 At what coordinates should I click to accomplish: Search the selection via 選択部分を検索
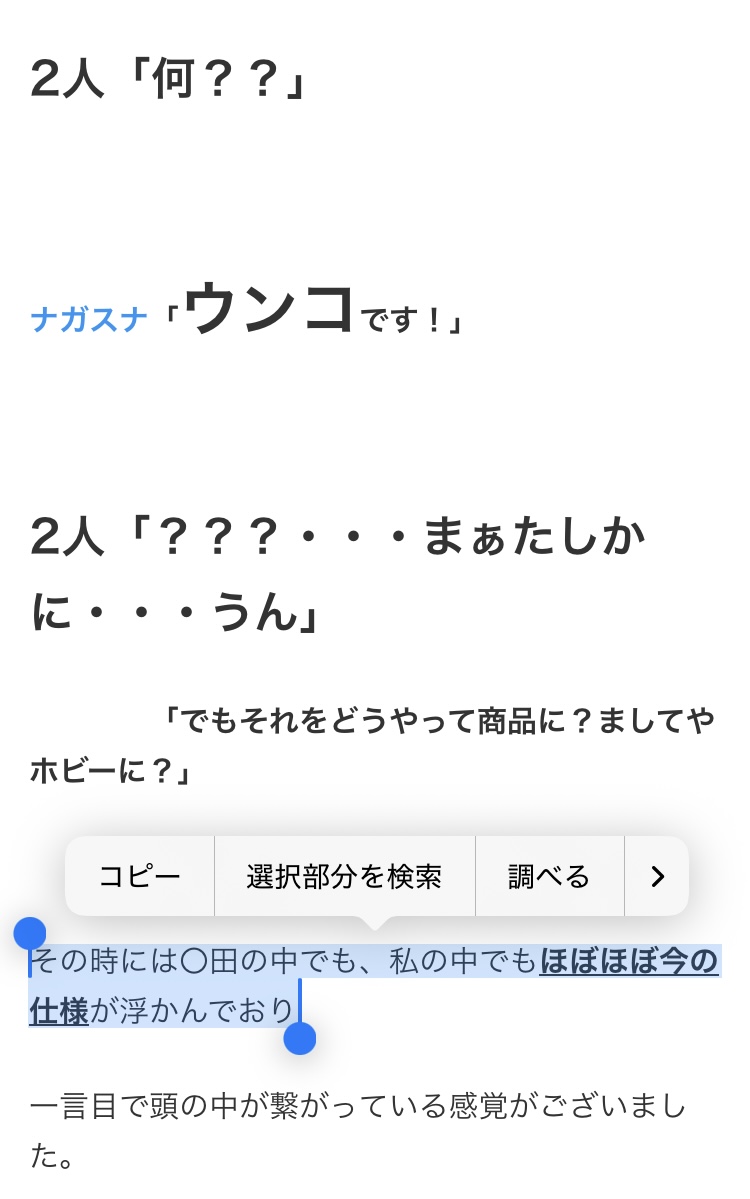[x=344, y=877]
